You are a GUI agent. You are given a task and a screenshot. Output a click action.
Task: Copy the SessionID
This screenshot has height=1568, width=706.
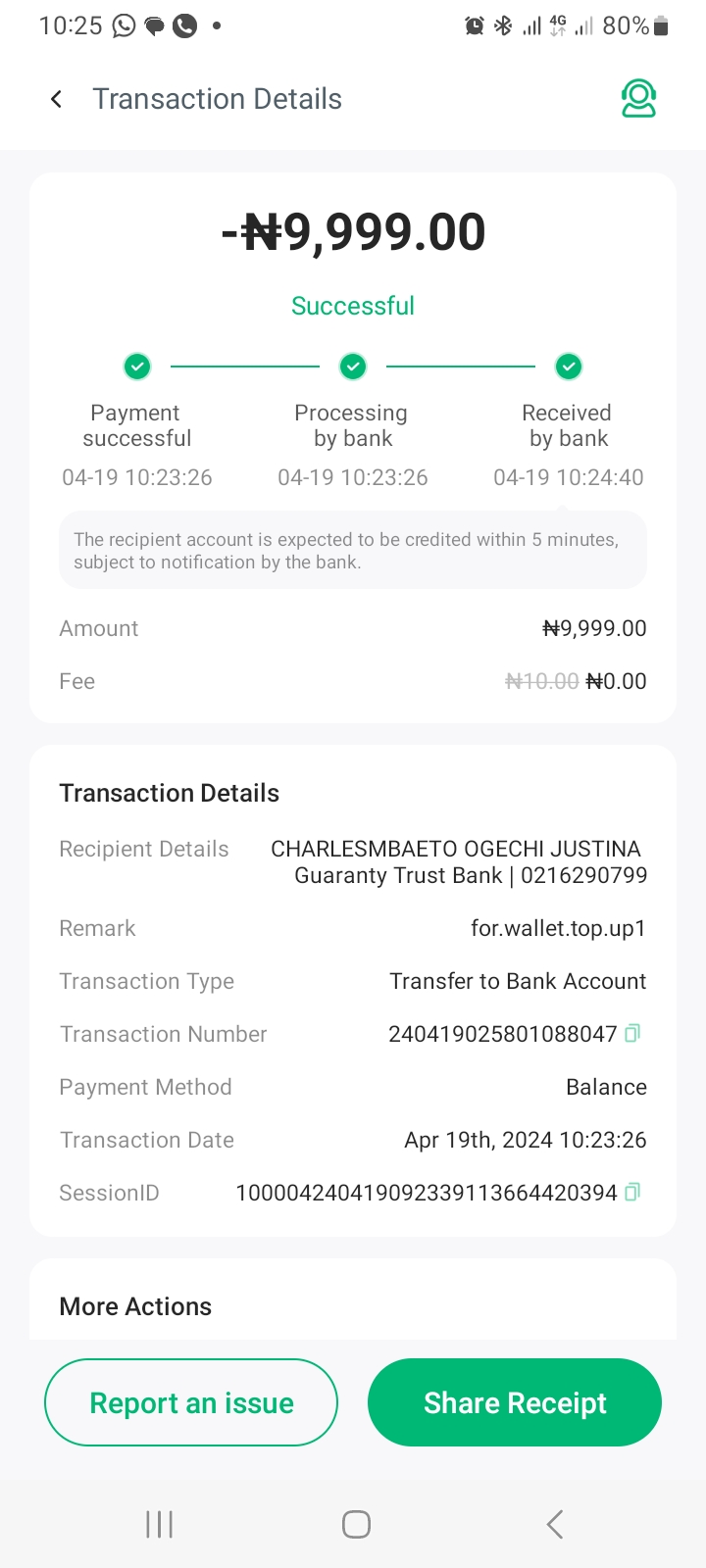(x=632, y=1192)
